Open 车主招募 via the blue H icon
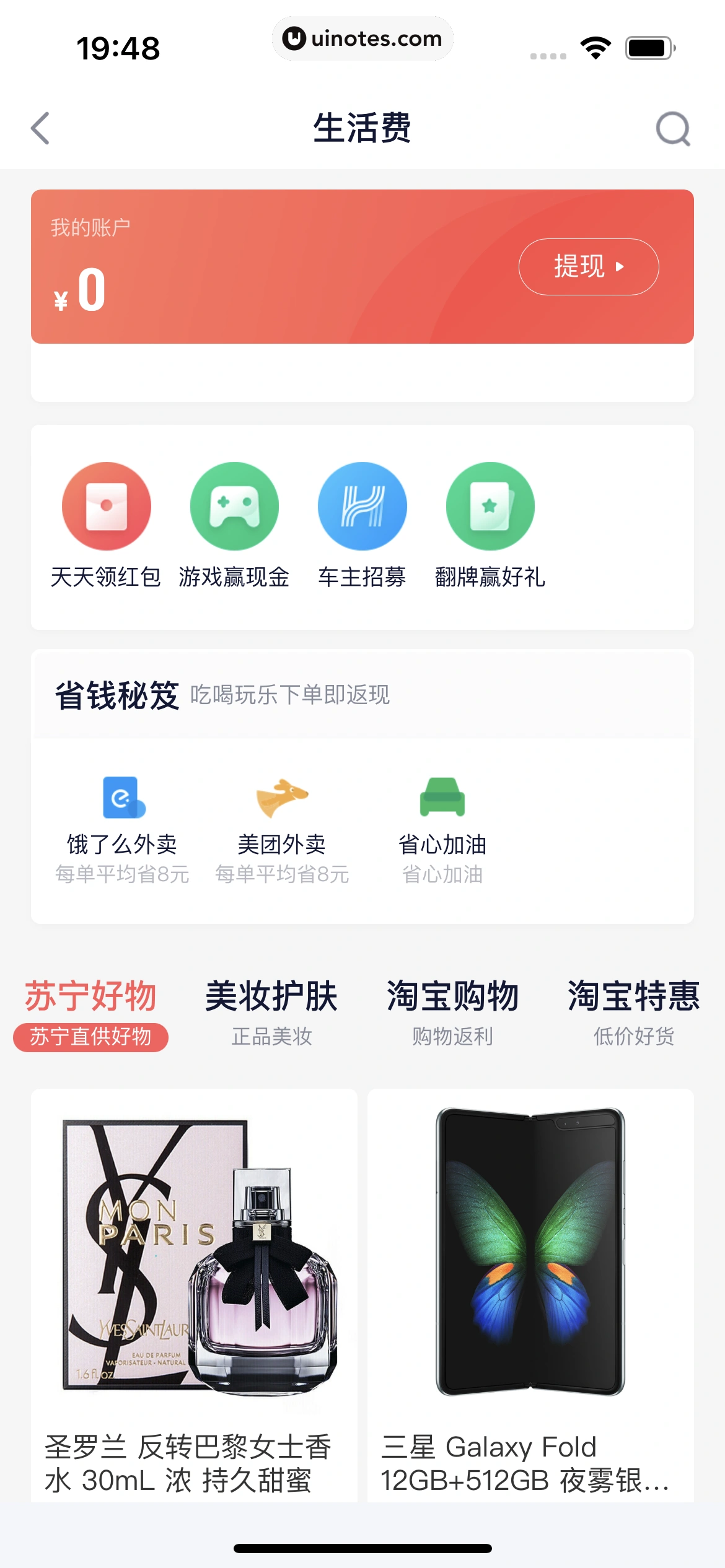 point(362,505)
